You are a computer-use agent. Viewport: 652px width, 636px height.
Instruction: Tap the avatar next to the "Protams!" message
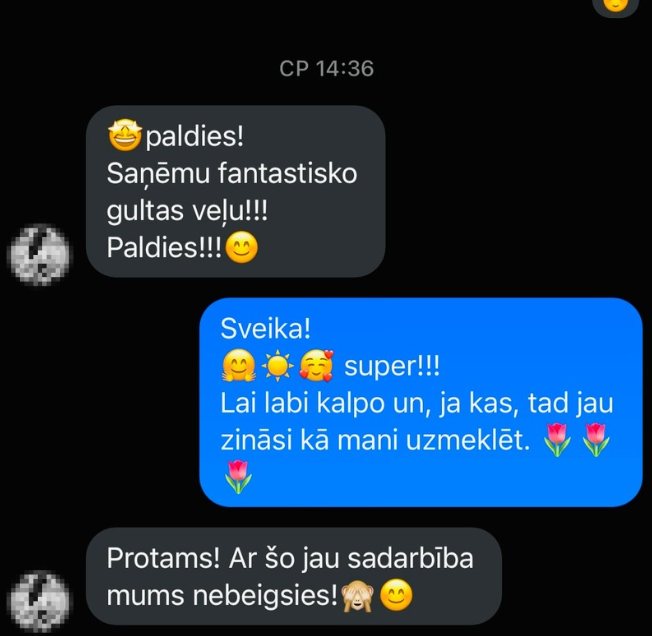coord(40,599)
